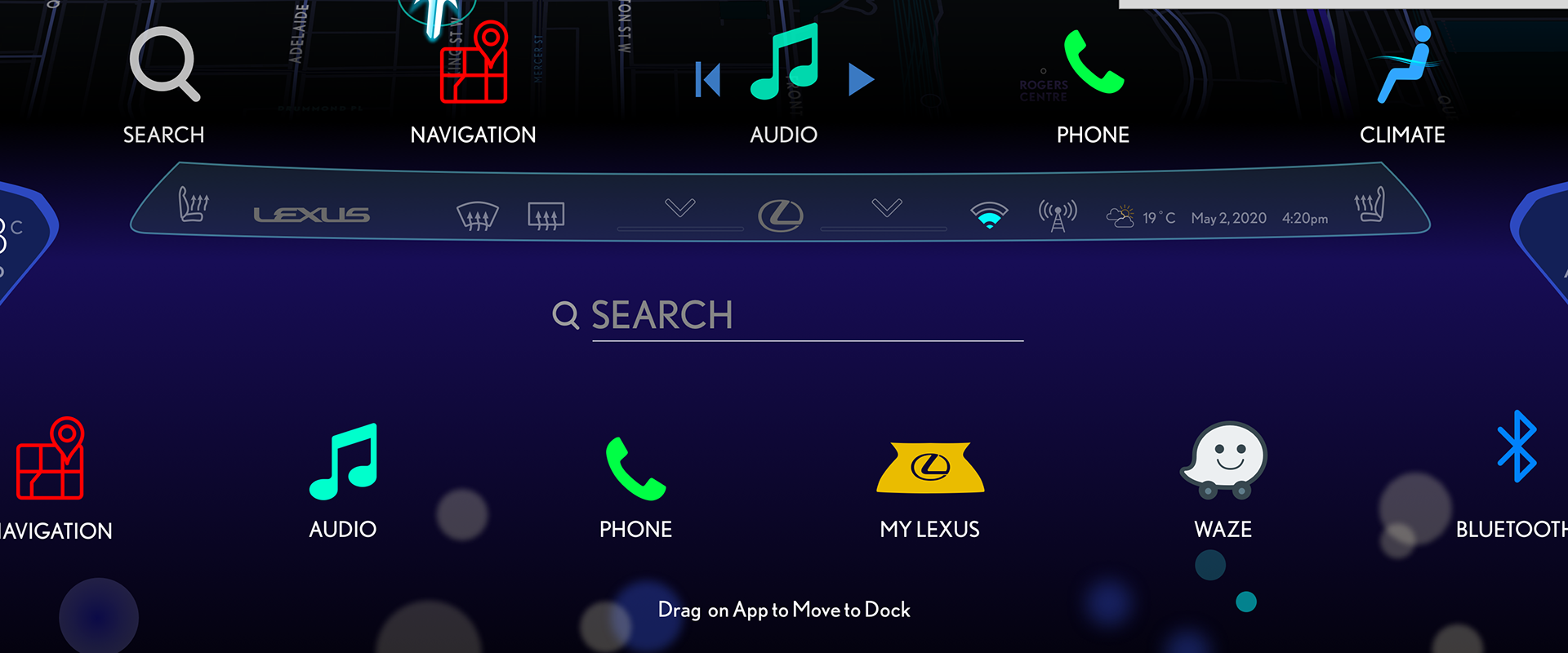This screenshot has height=653, width=1568.
Task: Open the Phone app in lower grid
Action: coord(635,469)
